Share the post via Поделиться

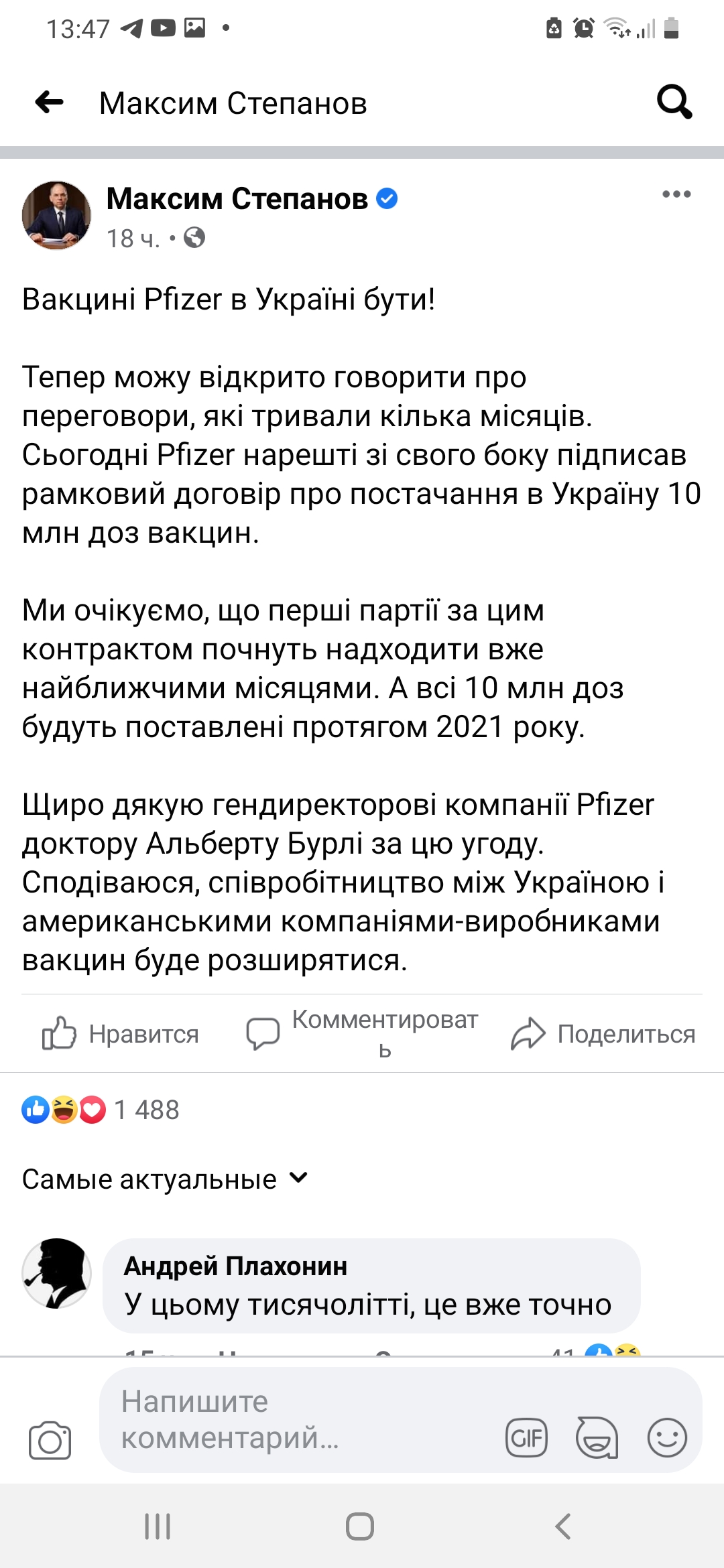tap(603, 1034)
